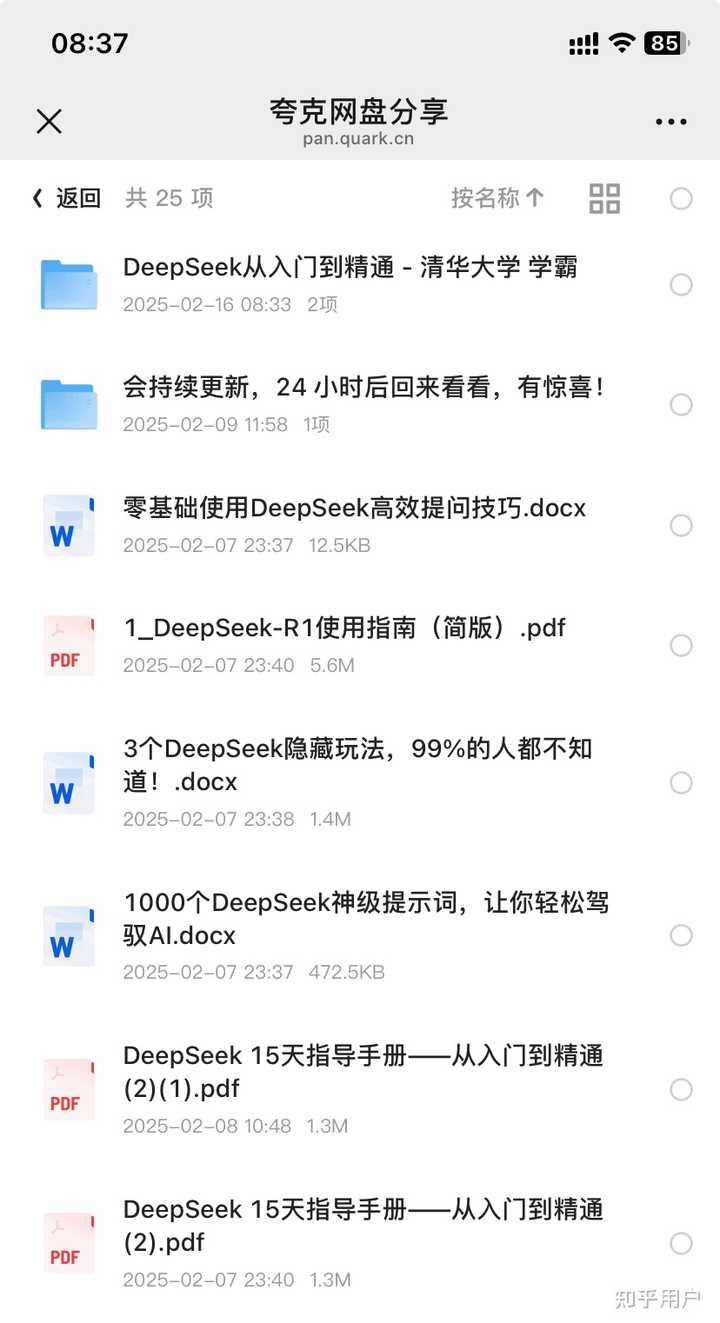Switch to grid view layout
This screenshot has width=720, height=1323.
pyautogui.click(x=604, y=198)
